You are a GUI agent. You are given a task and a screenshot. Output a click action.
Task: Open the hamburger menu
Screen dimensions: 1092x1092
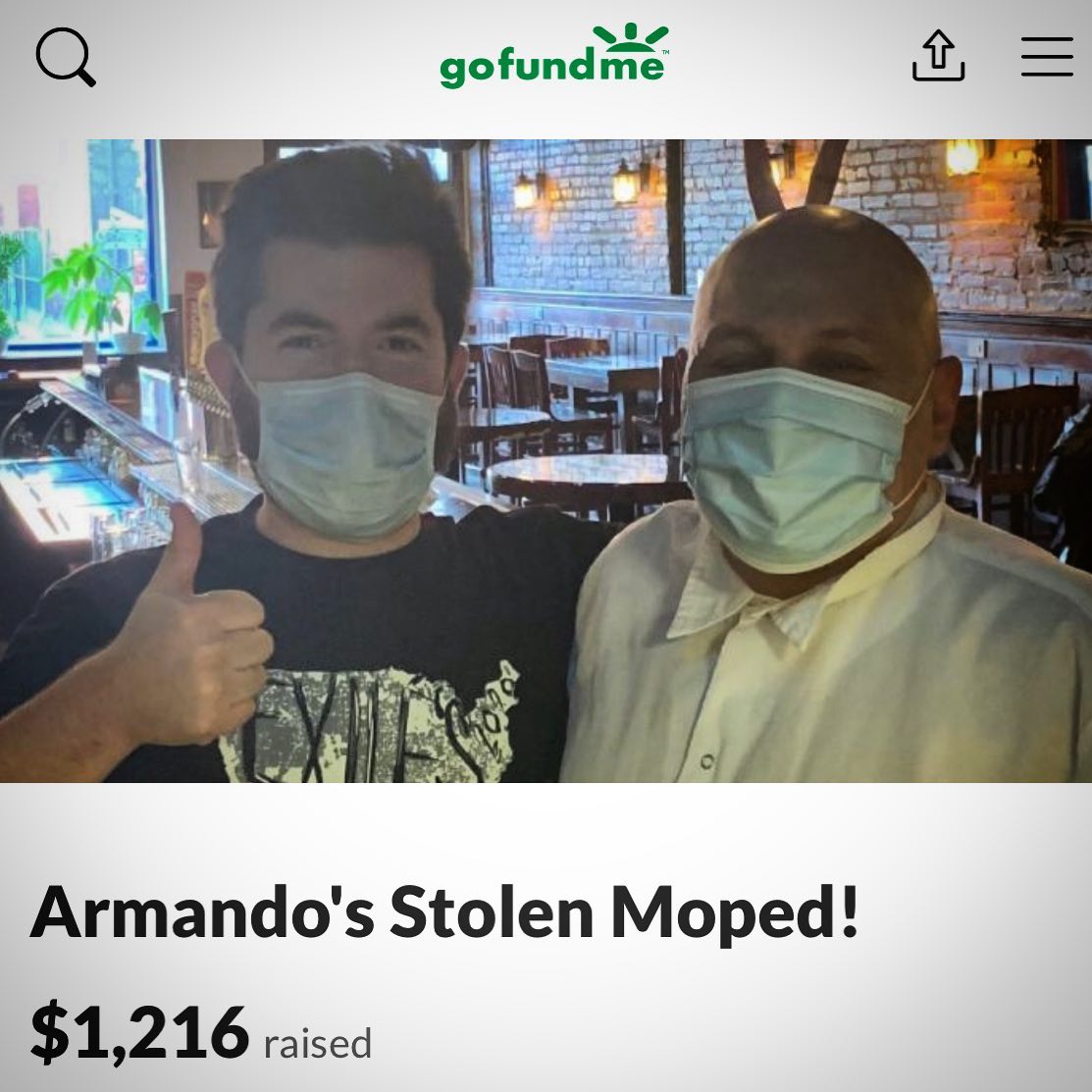point(1046,57)
